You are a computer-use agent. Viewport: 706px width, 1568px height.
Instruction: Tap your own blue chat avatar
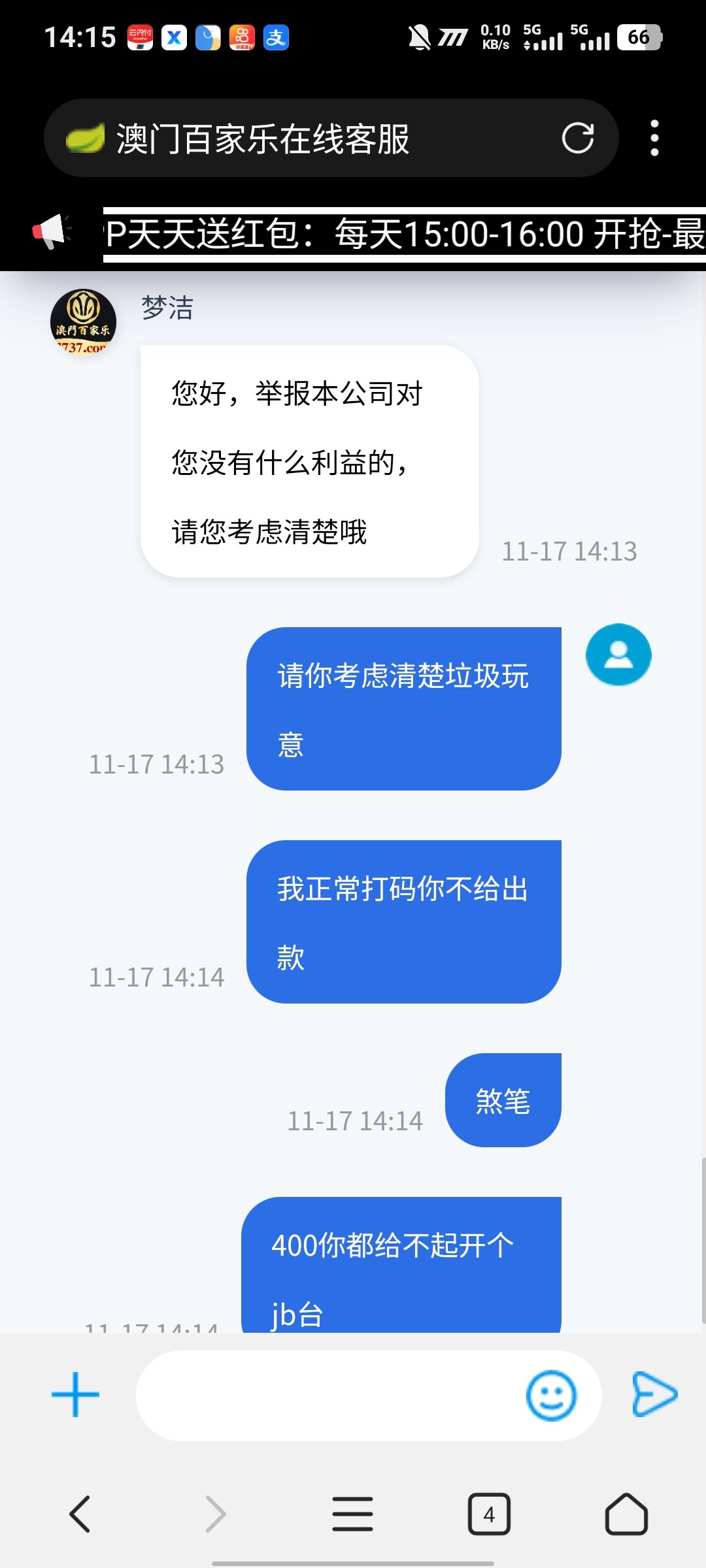618,655
